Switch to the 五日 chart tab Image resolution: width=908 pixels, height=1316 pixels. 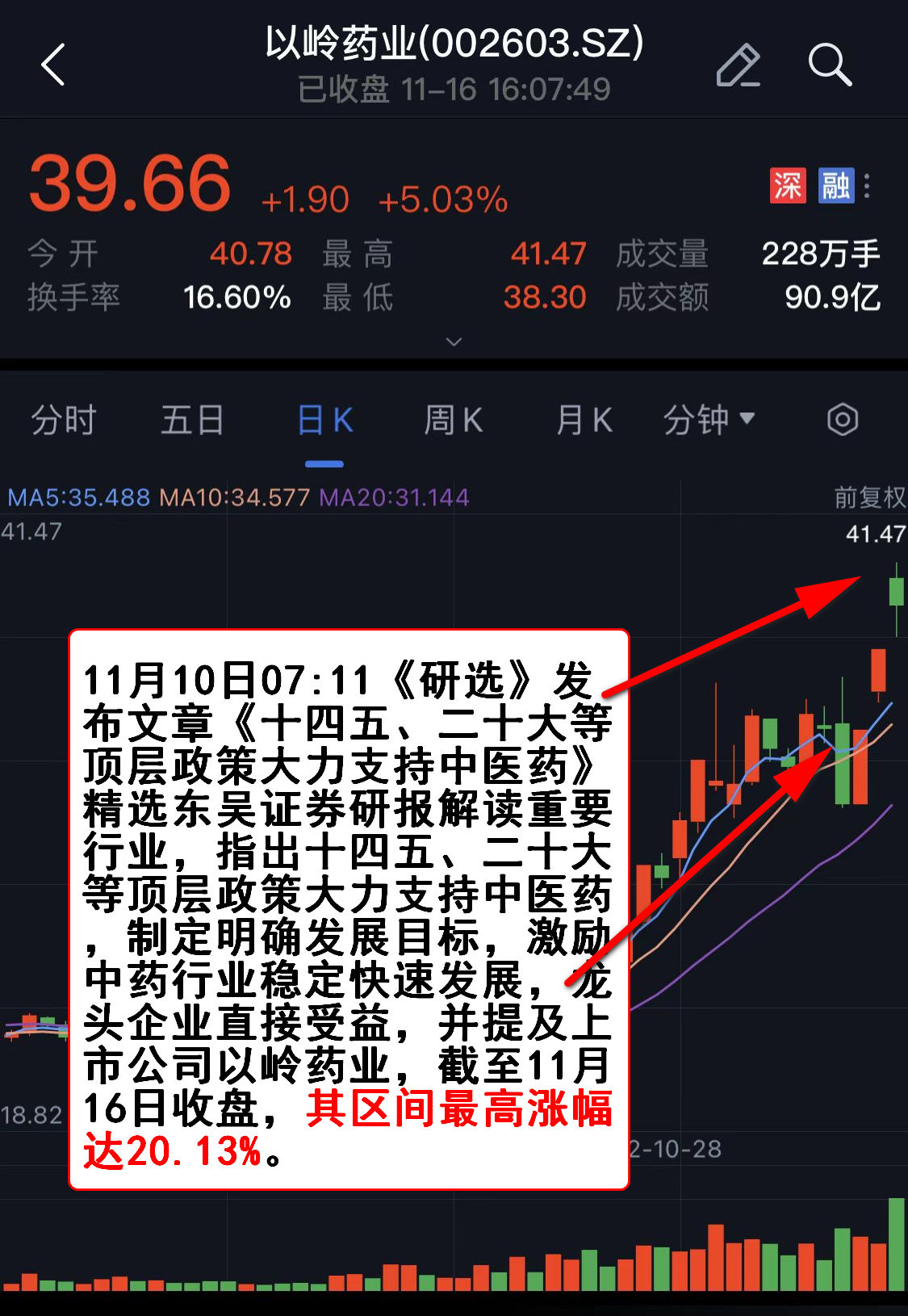[192, 421]
